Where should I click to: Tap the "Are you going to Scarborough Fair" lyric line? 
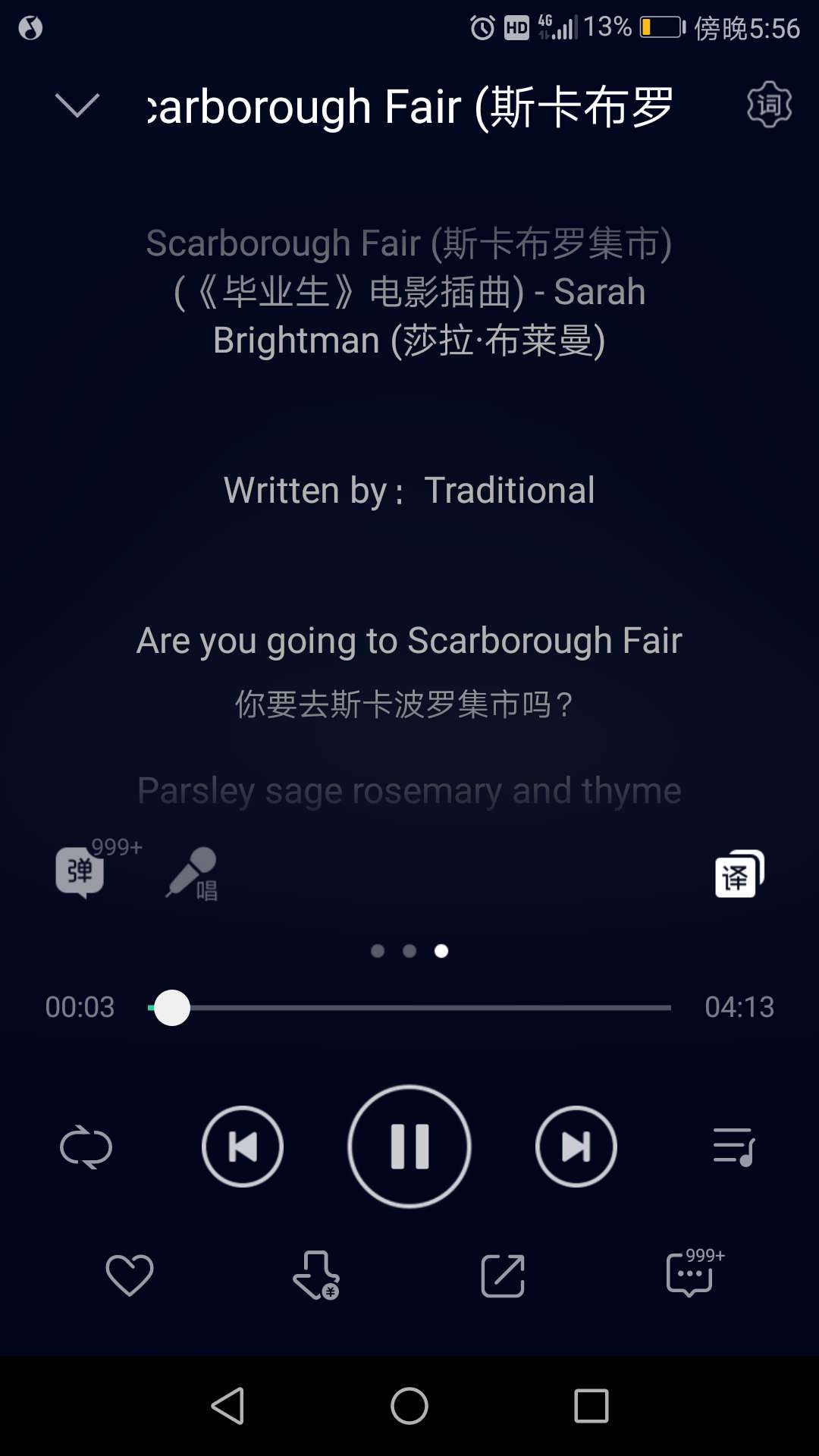[409, 641]
